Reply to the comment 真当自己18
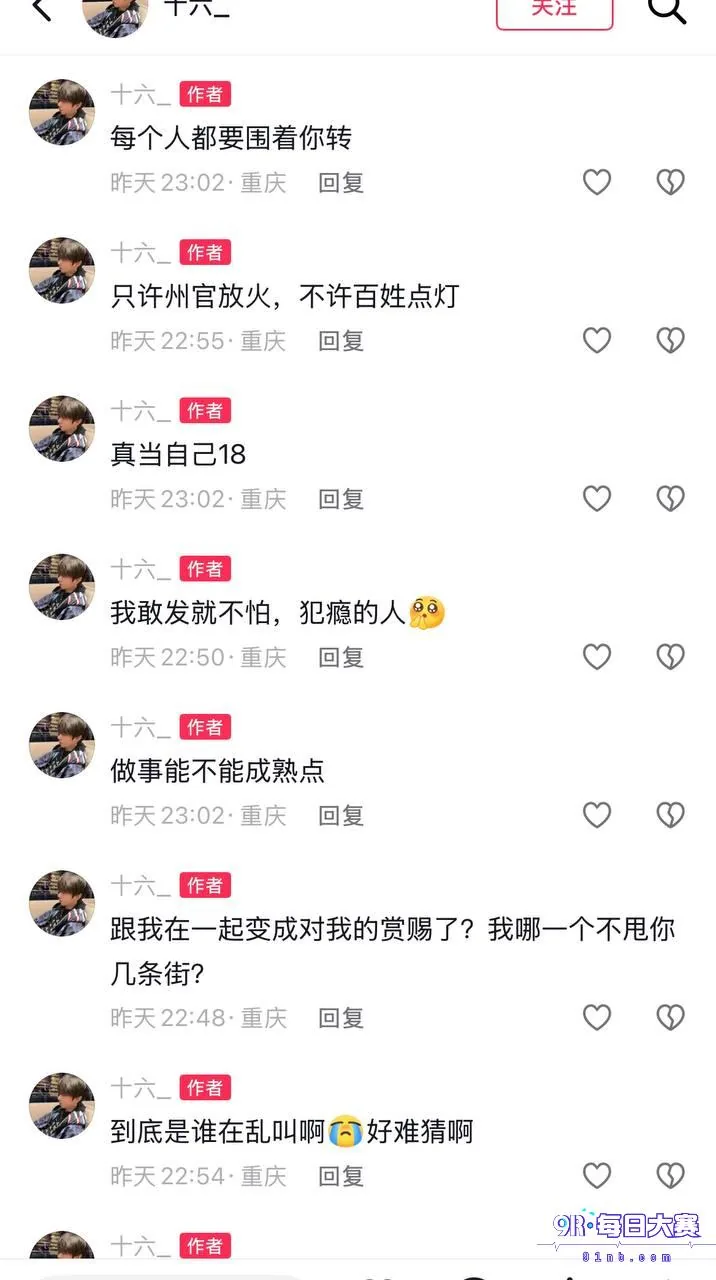716x1280 pixels. pos(341,499)
